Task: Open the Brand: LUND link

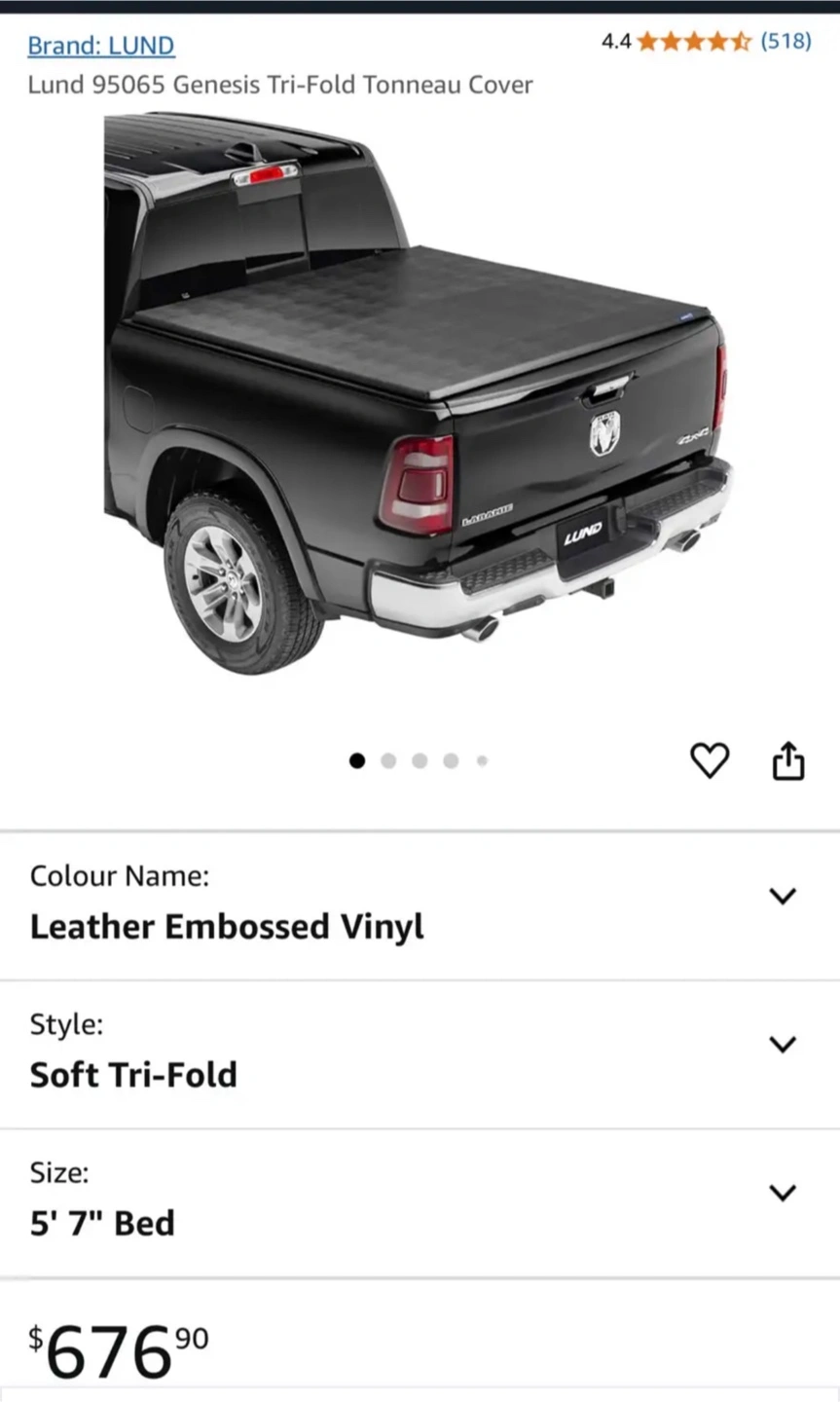Action: (101, 45)
